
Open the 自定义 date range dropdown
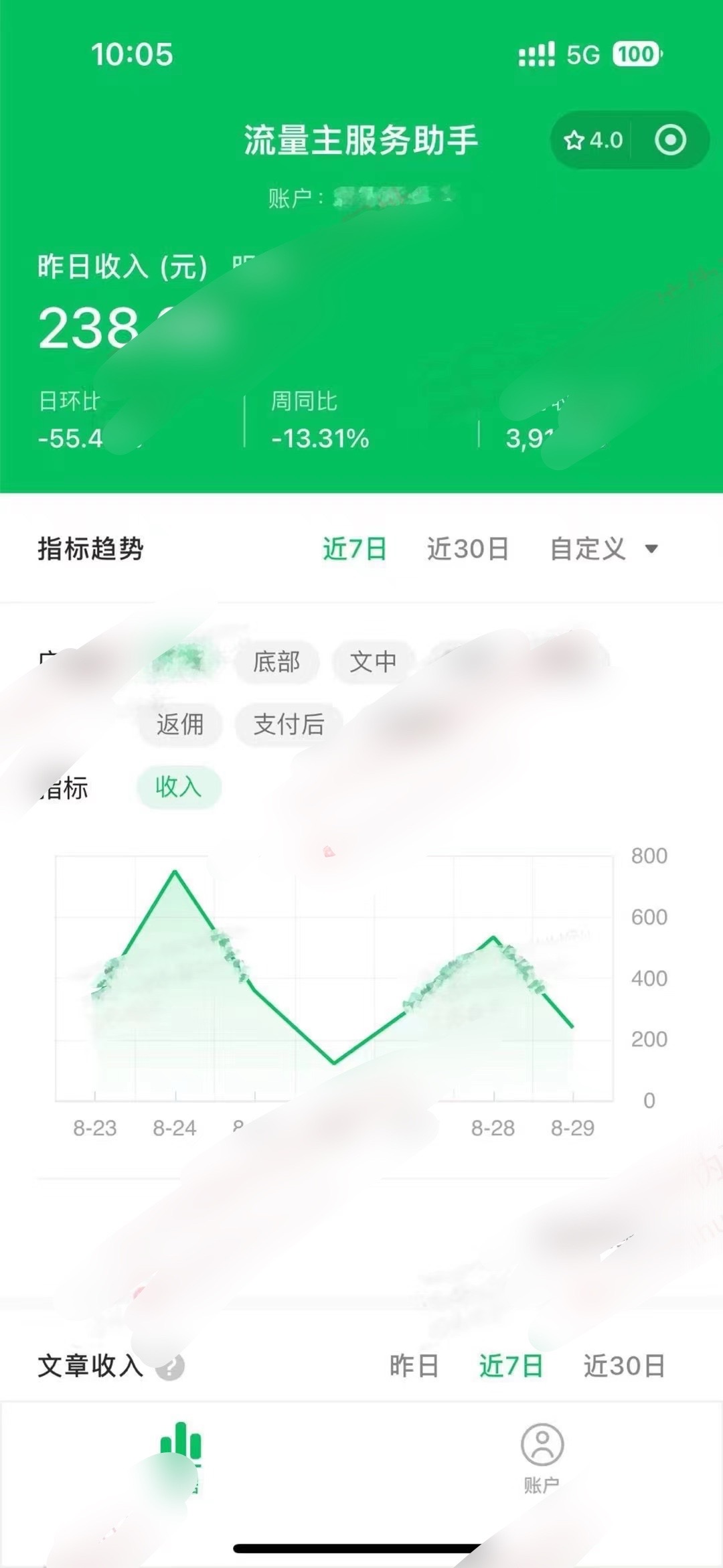click(604, 549)
